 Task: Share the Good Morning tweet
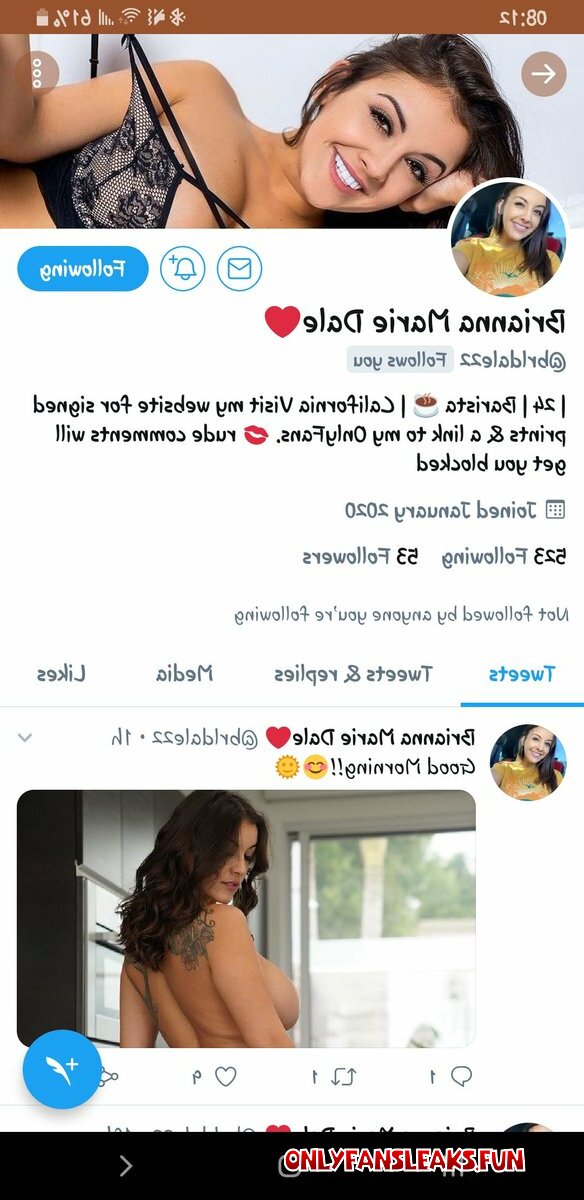pyautogui.click(x=109, y=1076)
